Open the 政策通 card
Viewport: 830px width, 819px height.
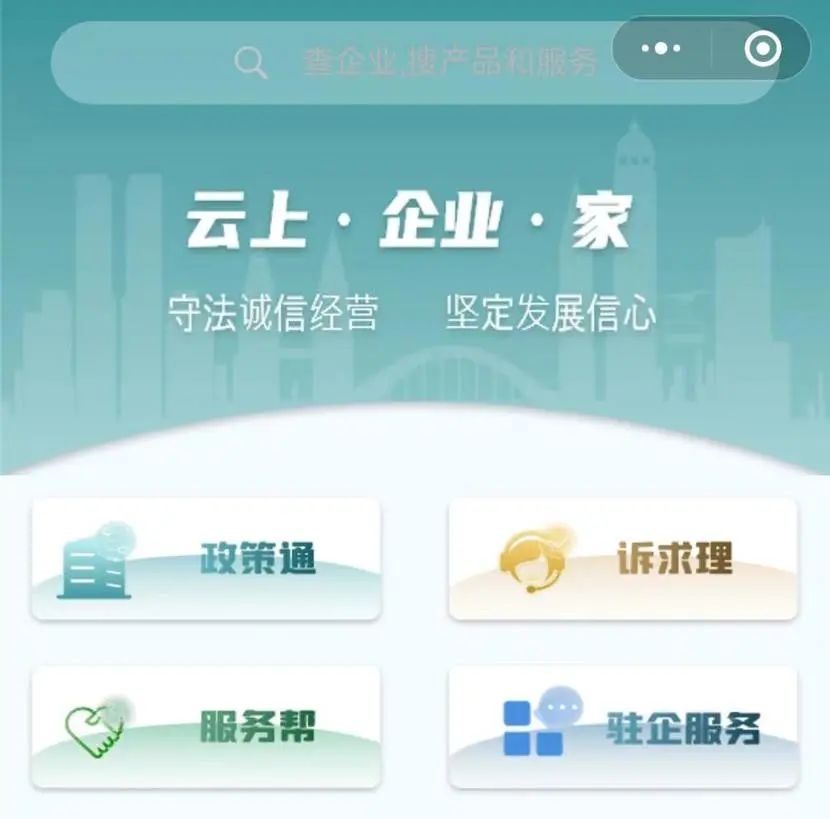click(x=206, y=559)
